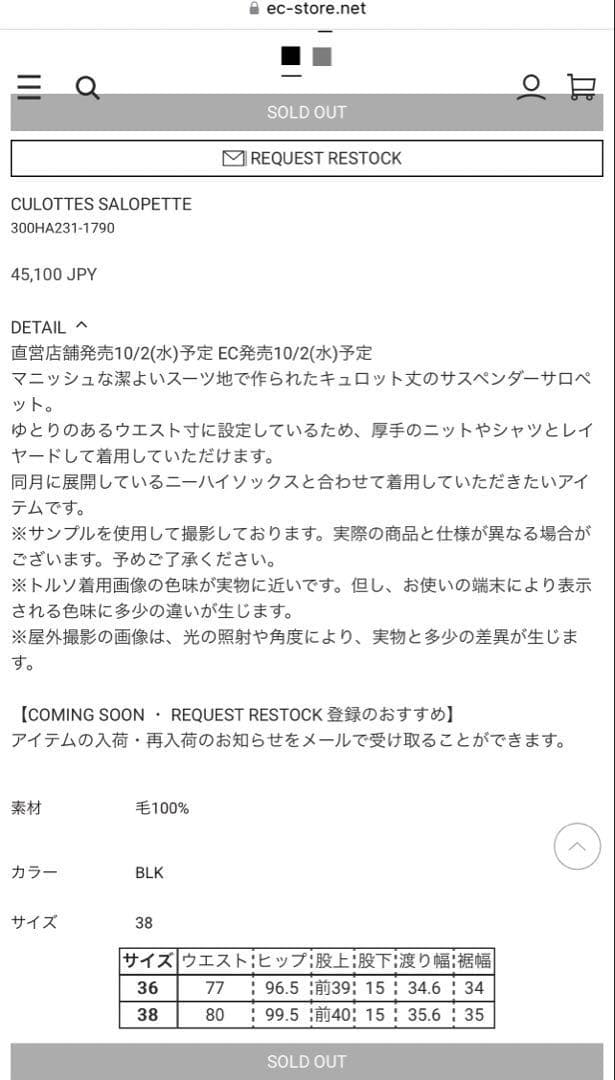Open the search icon
615x1080 pixels.
(x=88, y=89)
